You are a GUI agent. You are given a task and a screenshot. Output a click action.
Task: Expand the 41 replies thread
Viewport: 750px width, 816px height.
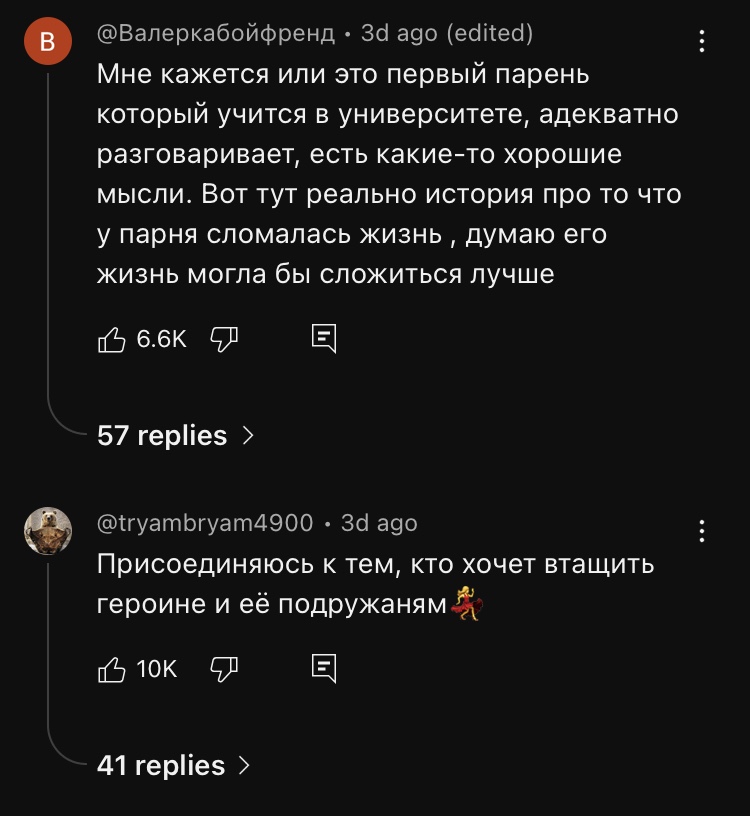pyautogui.click(x=173, y=765)
